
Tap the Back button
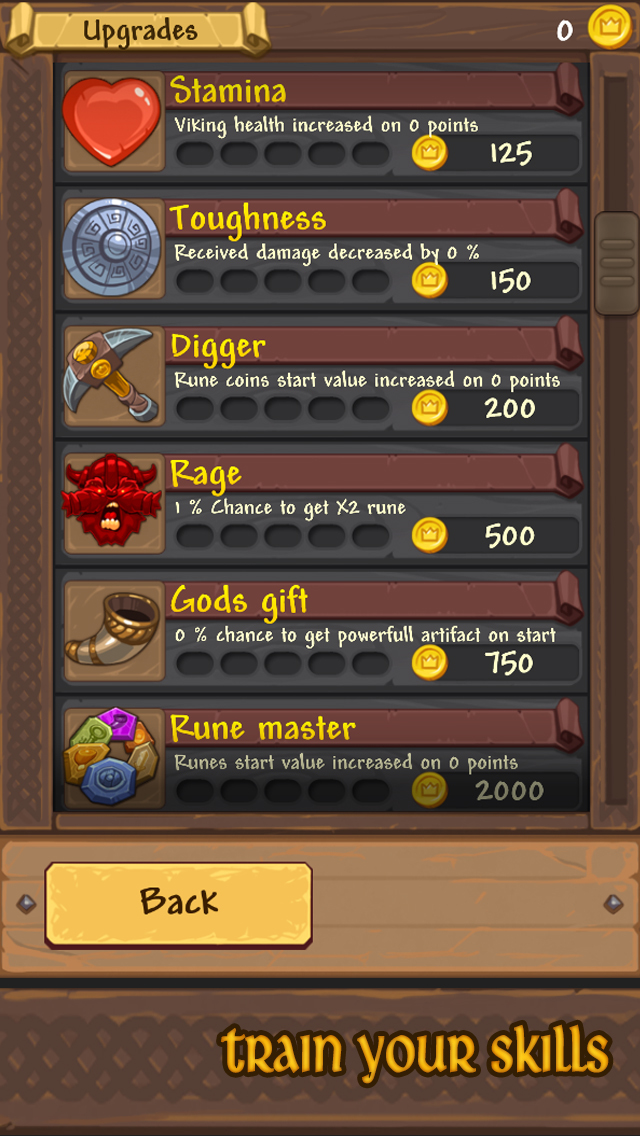[x=178, y=905]
